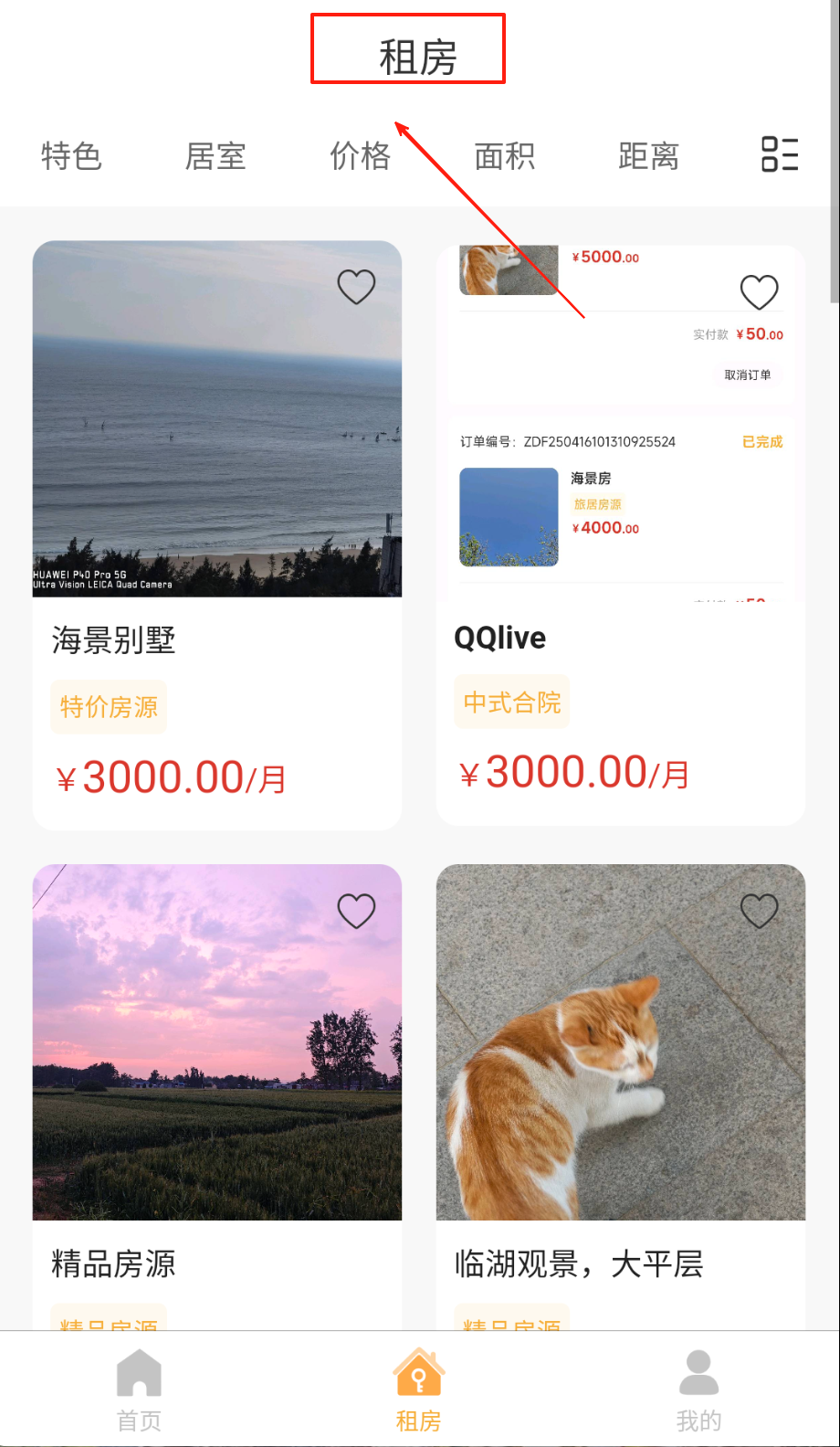The image size is (840, 1447).
Task: Expand the 面积 filter
Action: click(x=504, y=156)
